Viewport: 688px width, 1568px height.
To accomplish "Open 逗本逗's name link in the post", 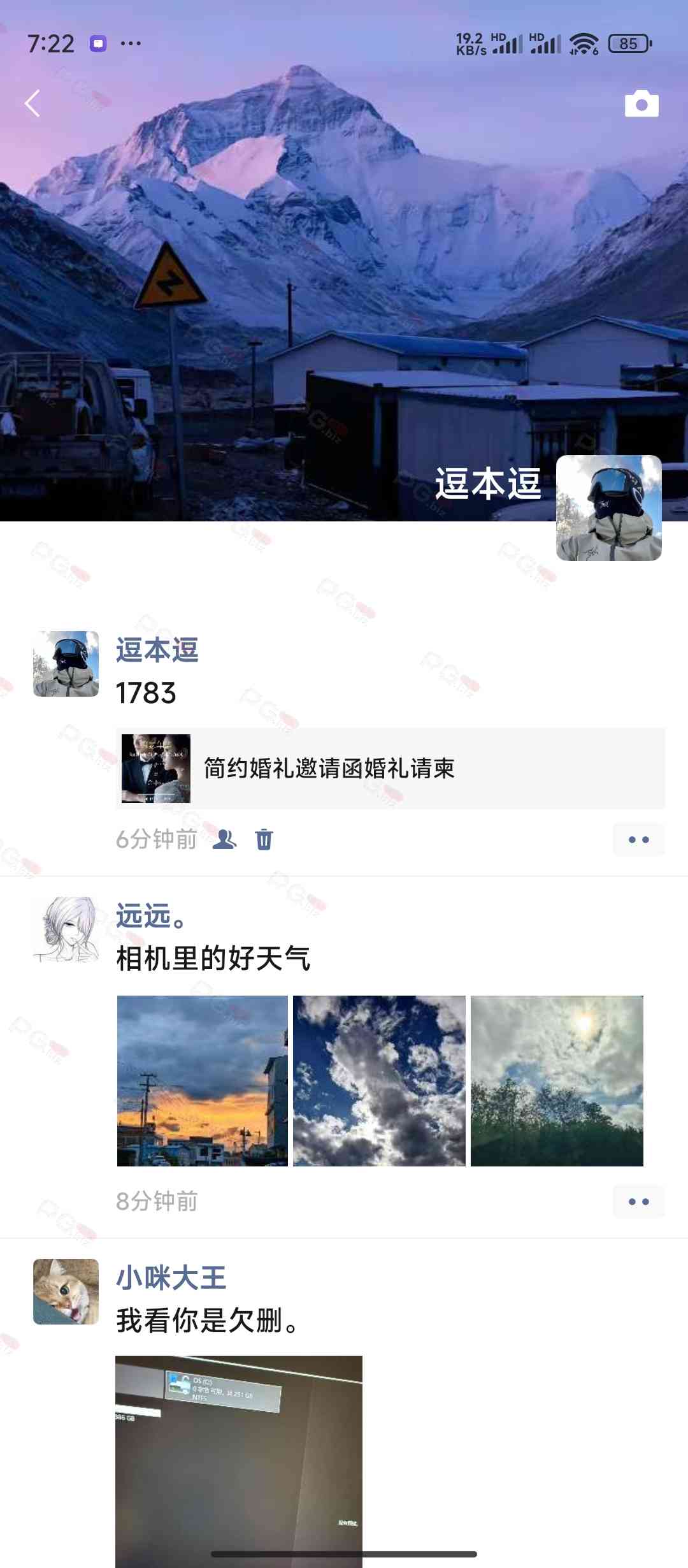I will point(157,650).
